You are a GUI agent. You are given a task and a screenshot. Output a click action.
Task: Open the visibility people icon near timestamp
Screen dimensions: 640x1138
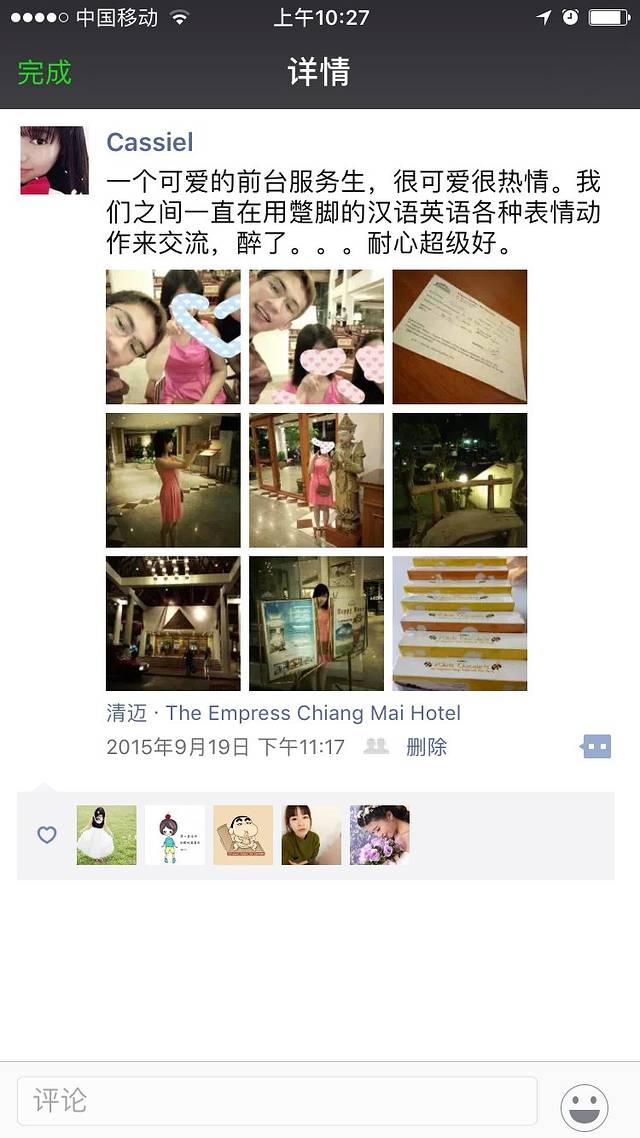pos(376,746)
